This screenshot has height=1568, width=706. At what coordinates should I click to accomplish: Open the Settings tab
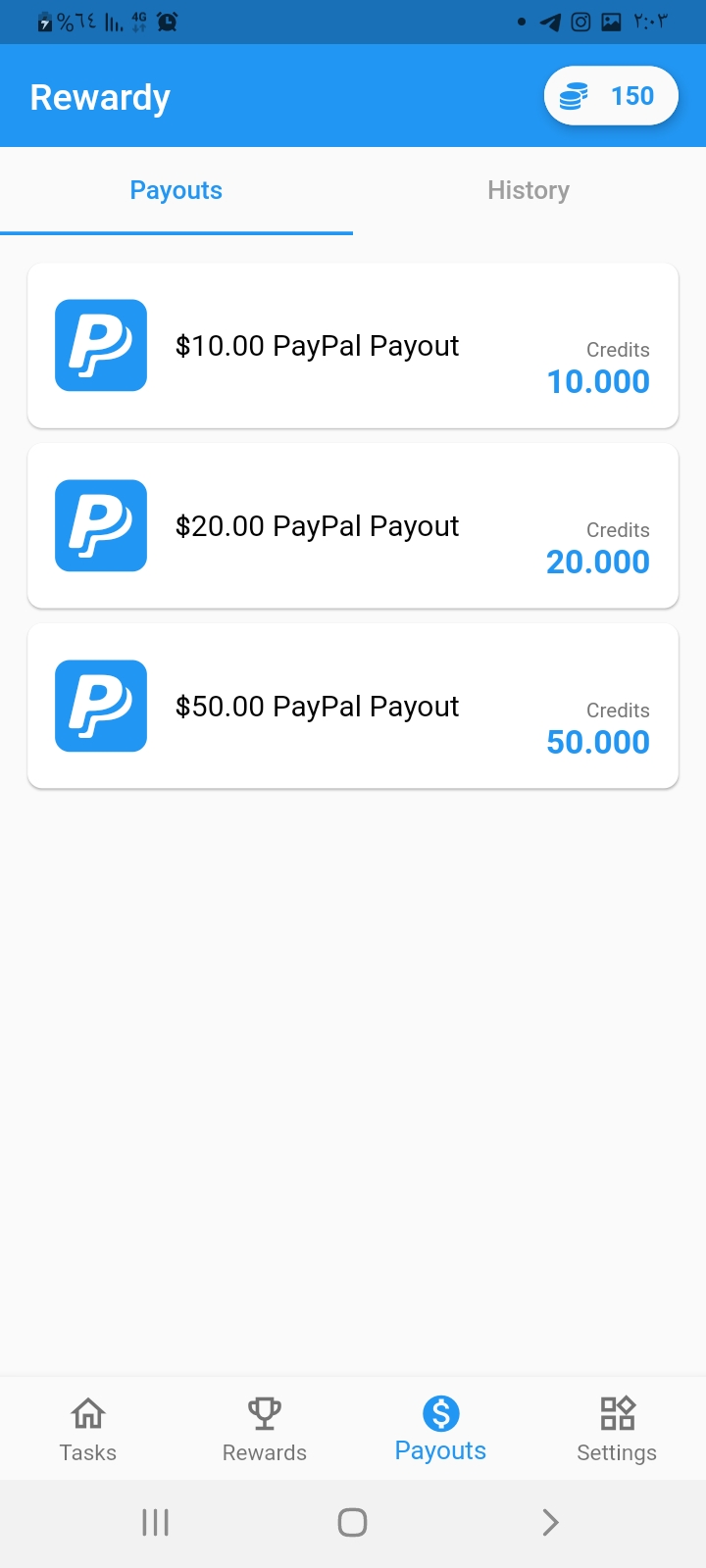point(617,1429)
